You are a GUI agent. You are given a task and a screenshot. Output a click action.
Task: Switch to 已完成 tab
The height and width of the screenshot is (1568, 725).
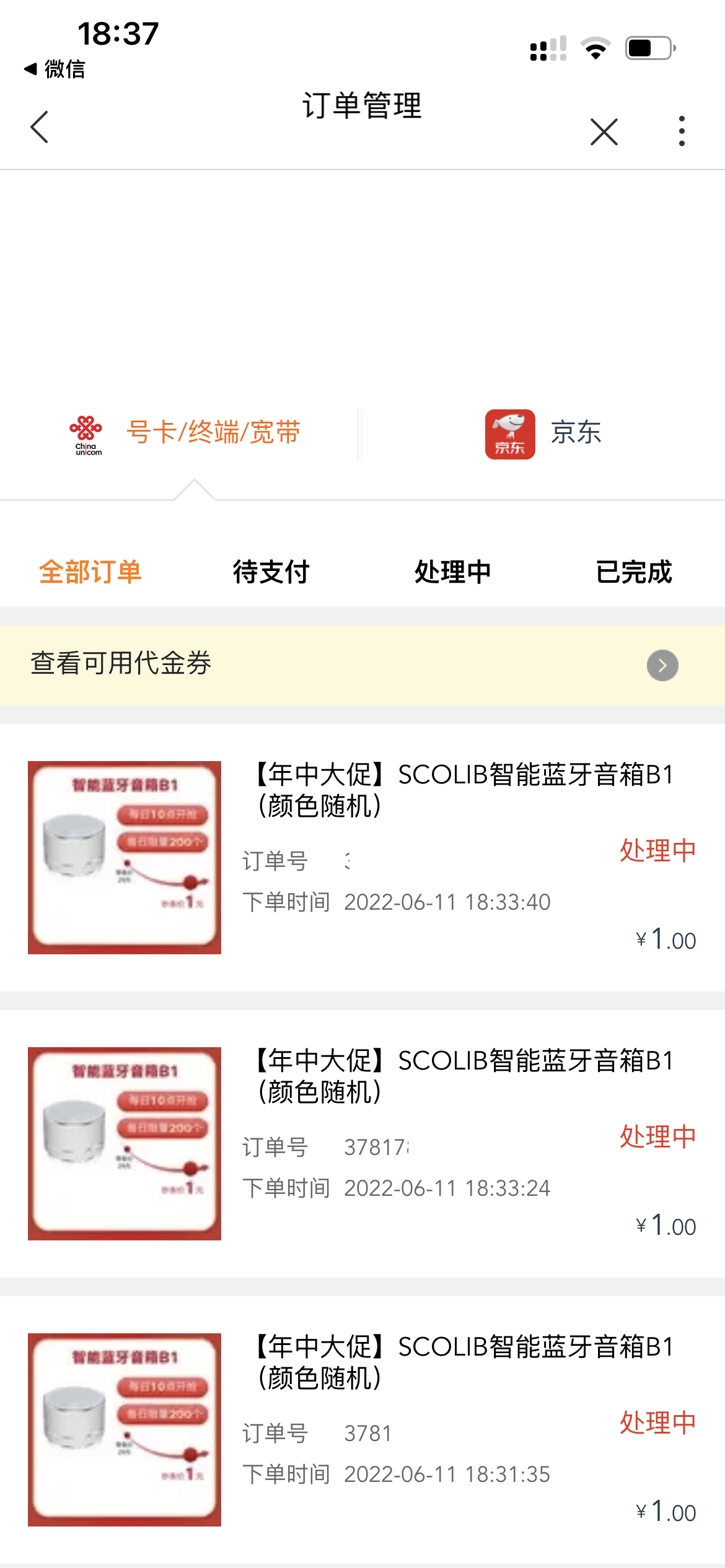click(633, 572)
